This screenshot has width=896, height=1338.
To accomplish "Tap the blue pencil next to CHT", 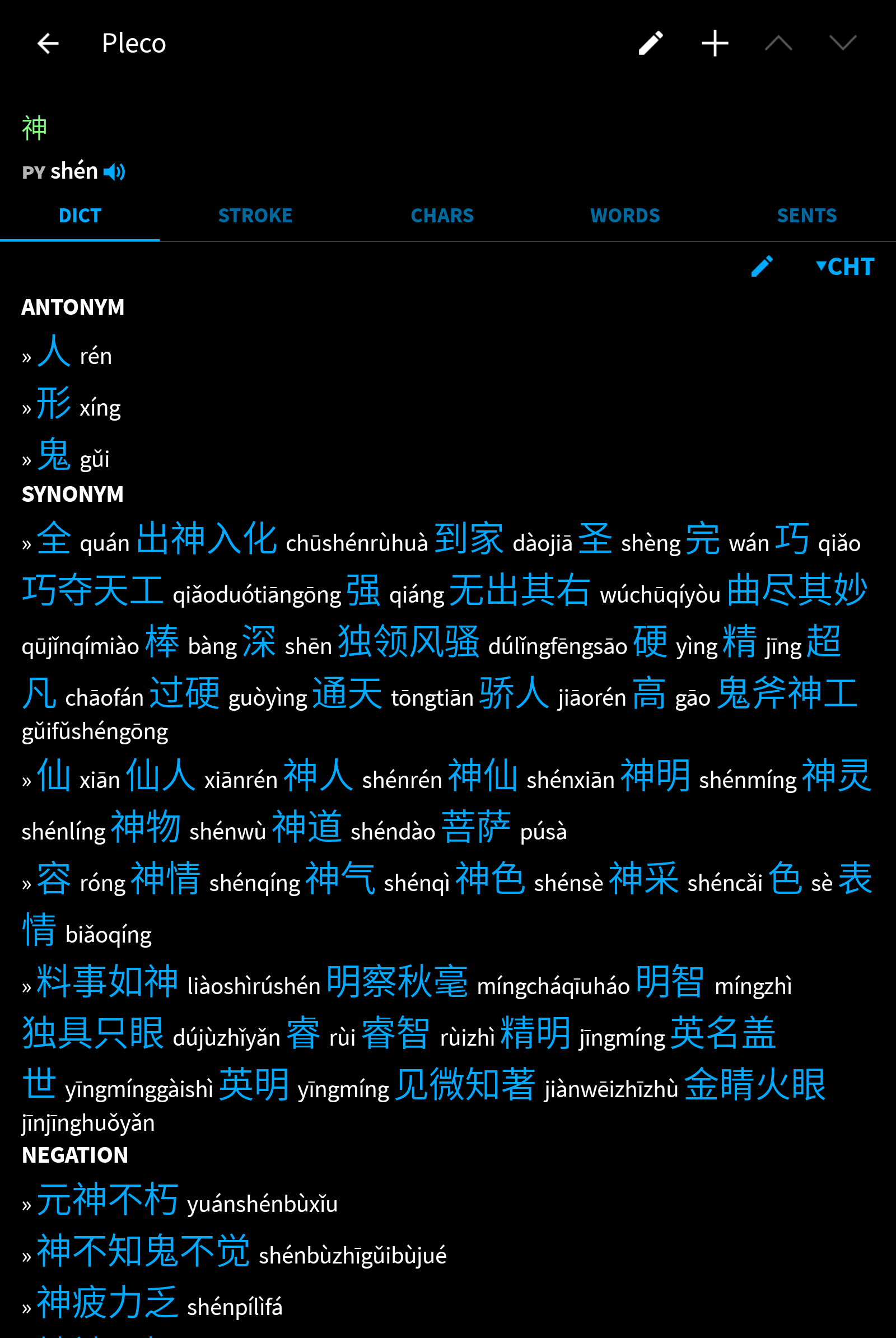I will tap(762, 267).
